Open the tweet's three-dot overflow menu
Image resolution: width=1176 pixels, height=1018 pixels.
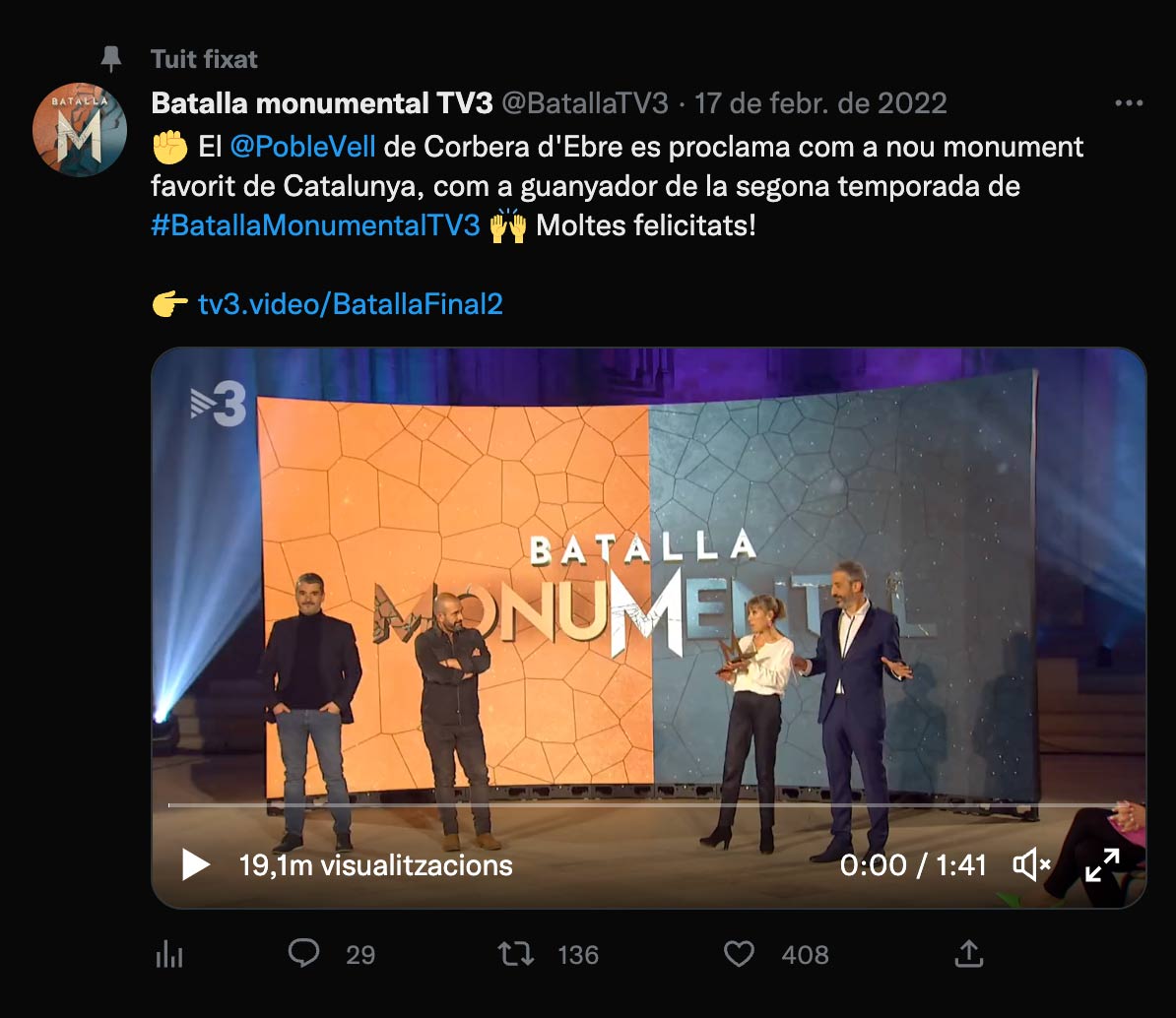pos(1128,103)
